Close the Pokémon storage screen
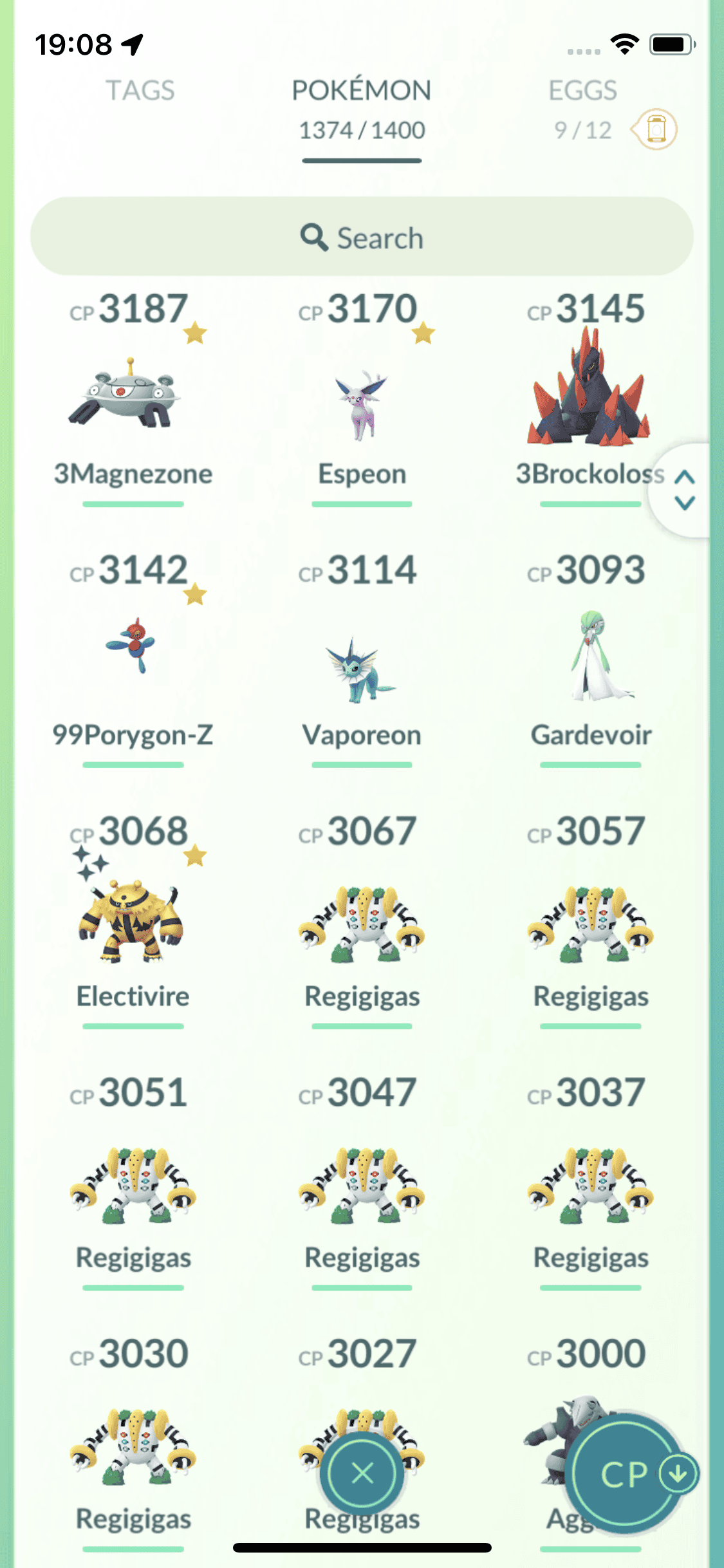 tap(362, 1473)
